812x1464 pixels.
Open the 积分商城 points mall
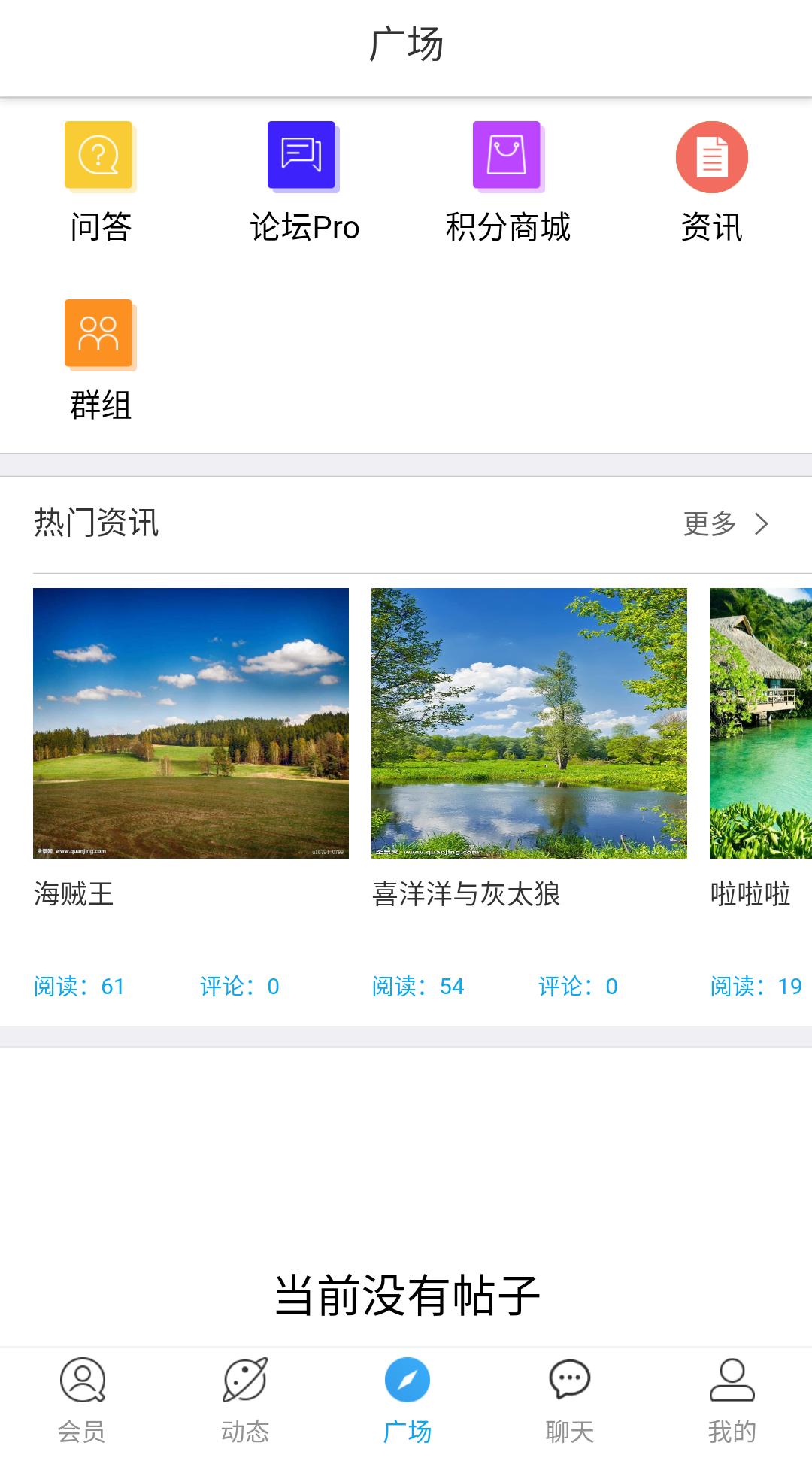(x=508, y=183)
